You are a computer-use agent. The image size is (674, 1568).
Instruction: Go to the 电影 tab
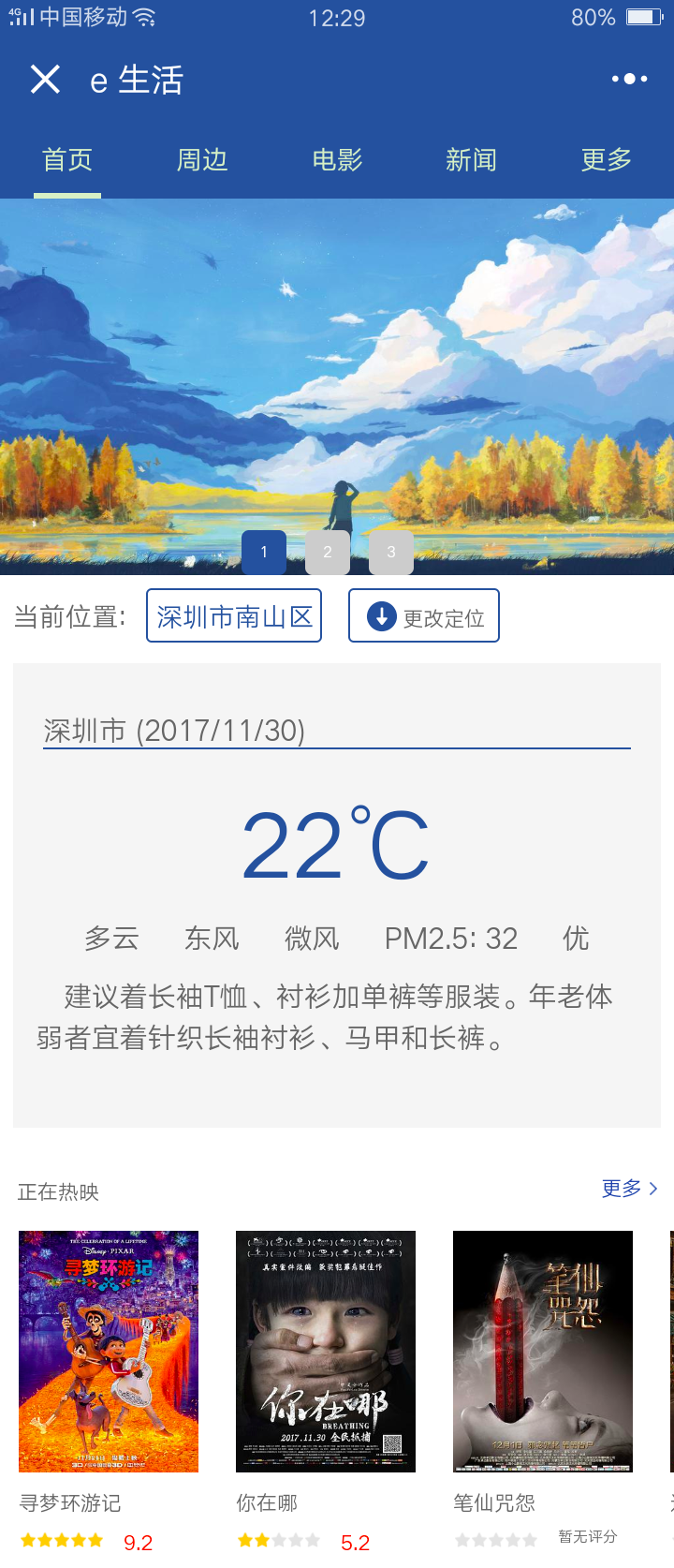tap(337, 160)
